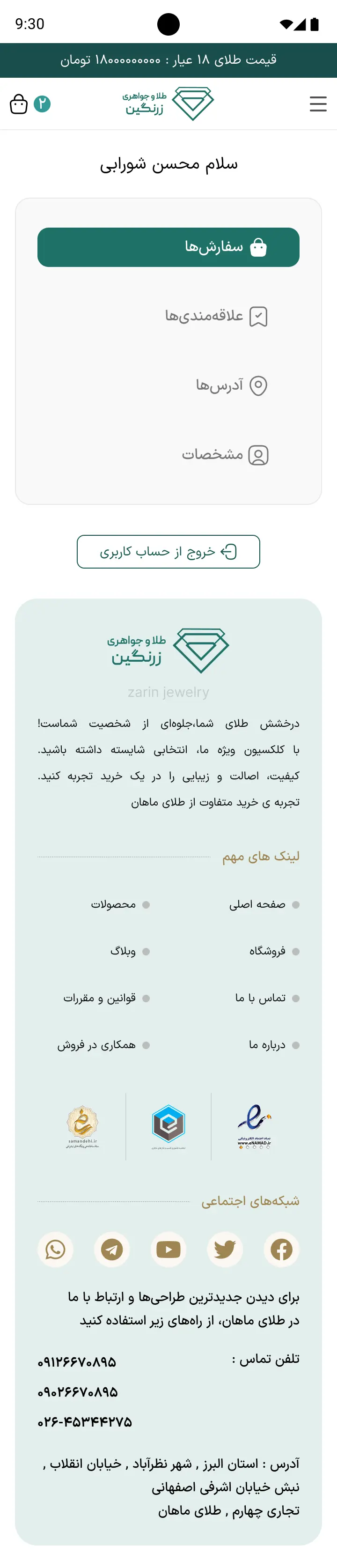Open the سفارش‌ها orders section
This screenshot has width=337, height=1568.
coord(168,247)
